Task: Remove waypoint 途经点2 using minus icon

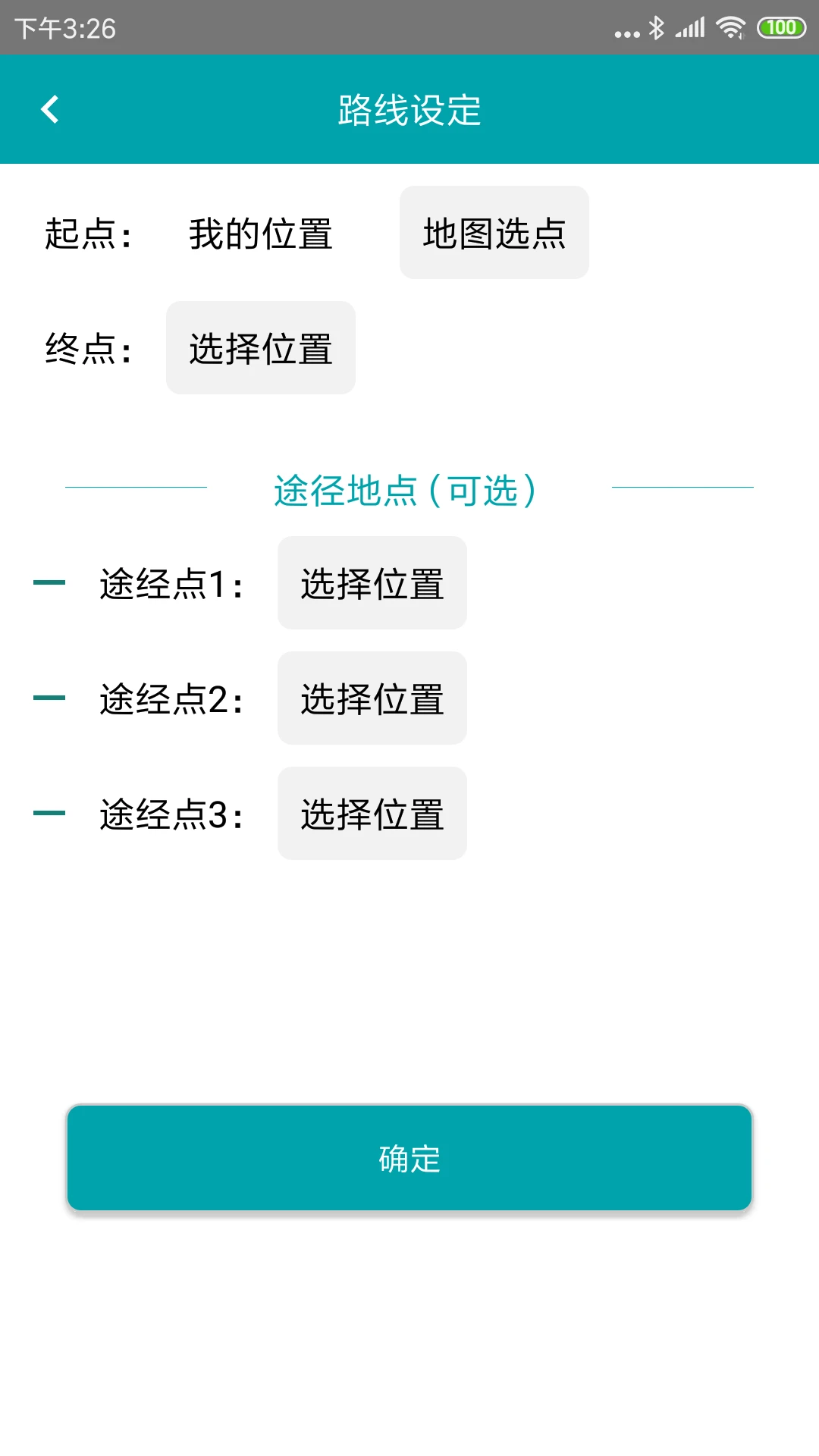Action: (49, 698)
